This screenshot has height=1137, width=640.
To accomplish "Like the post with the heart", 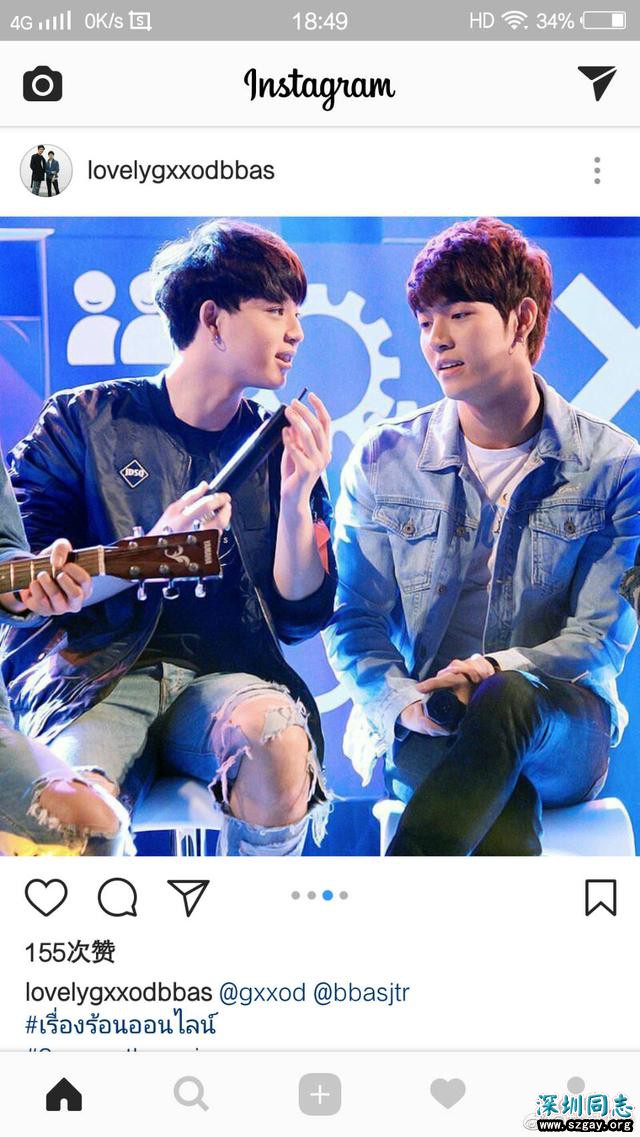I will pos(46,898).
